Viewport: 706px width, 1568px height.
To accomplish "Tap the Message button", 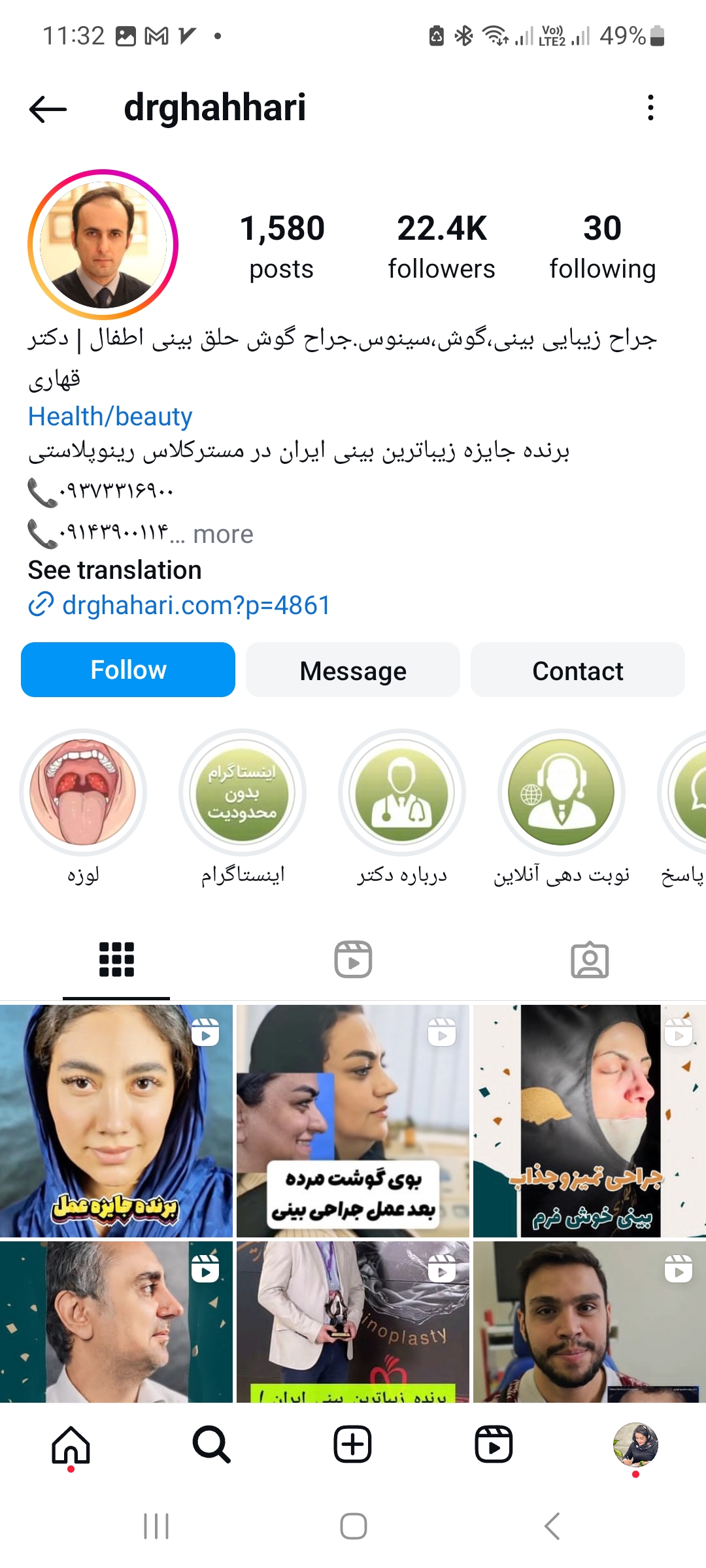I will [x=352, y=670].
